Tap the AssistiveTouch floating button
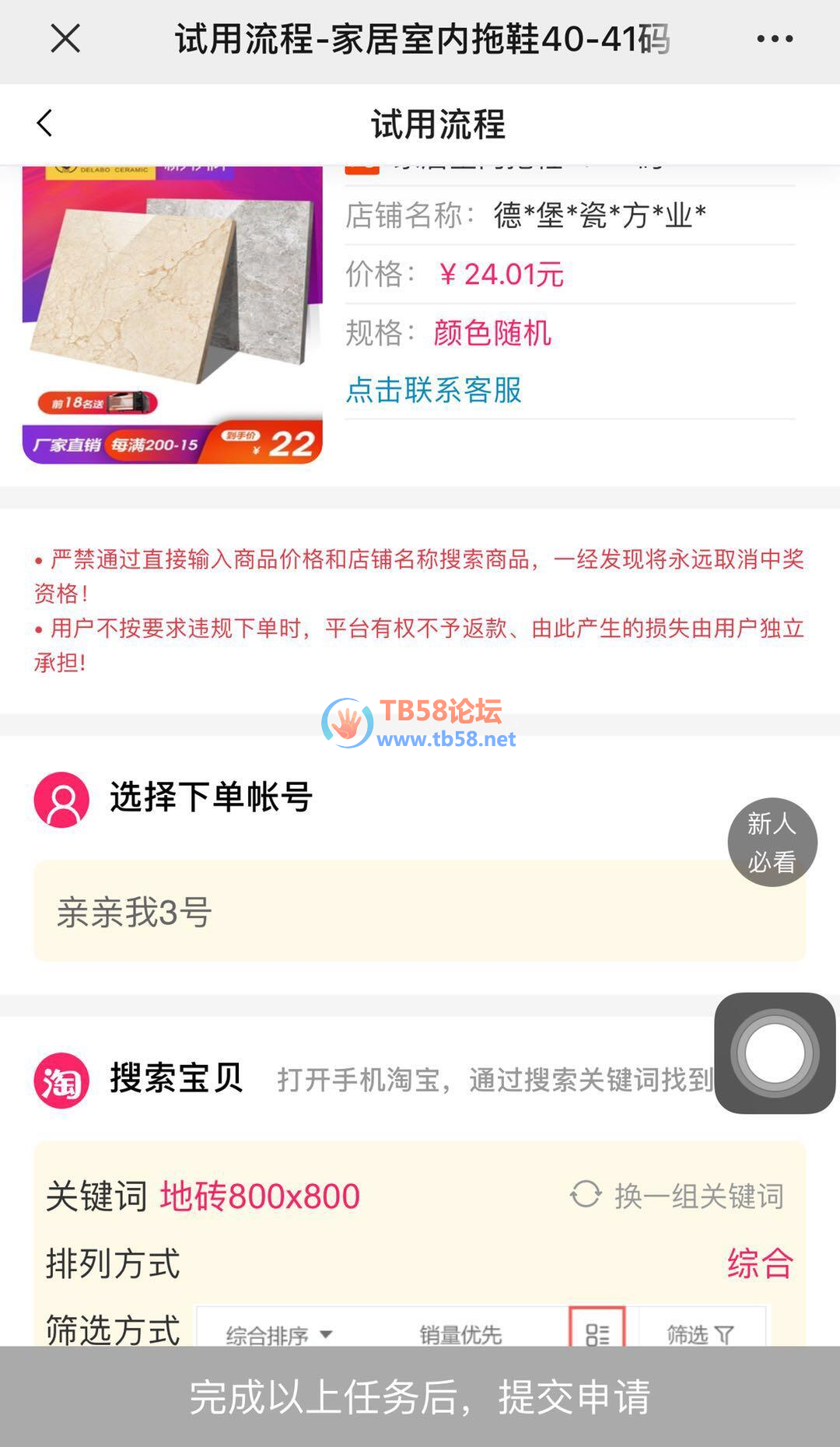Viewport: 840px width, 1447px height. coord(774,1053)
